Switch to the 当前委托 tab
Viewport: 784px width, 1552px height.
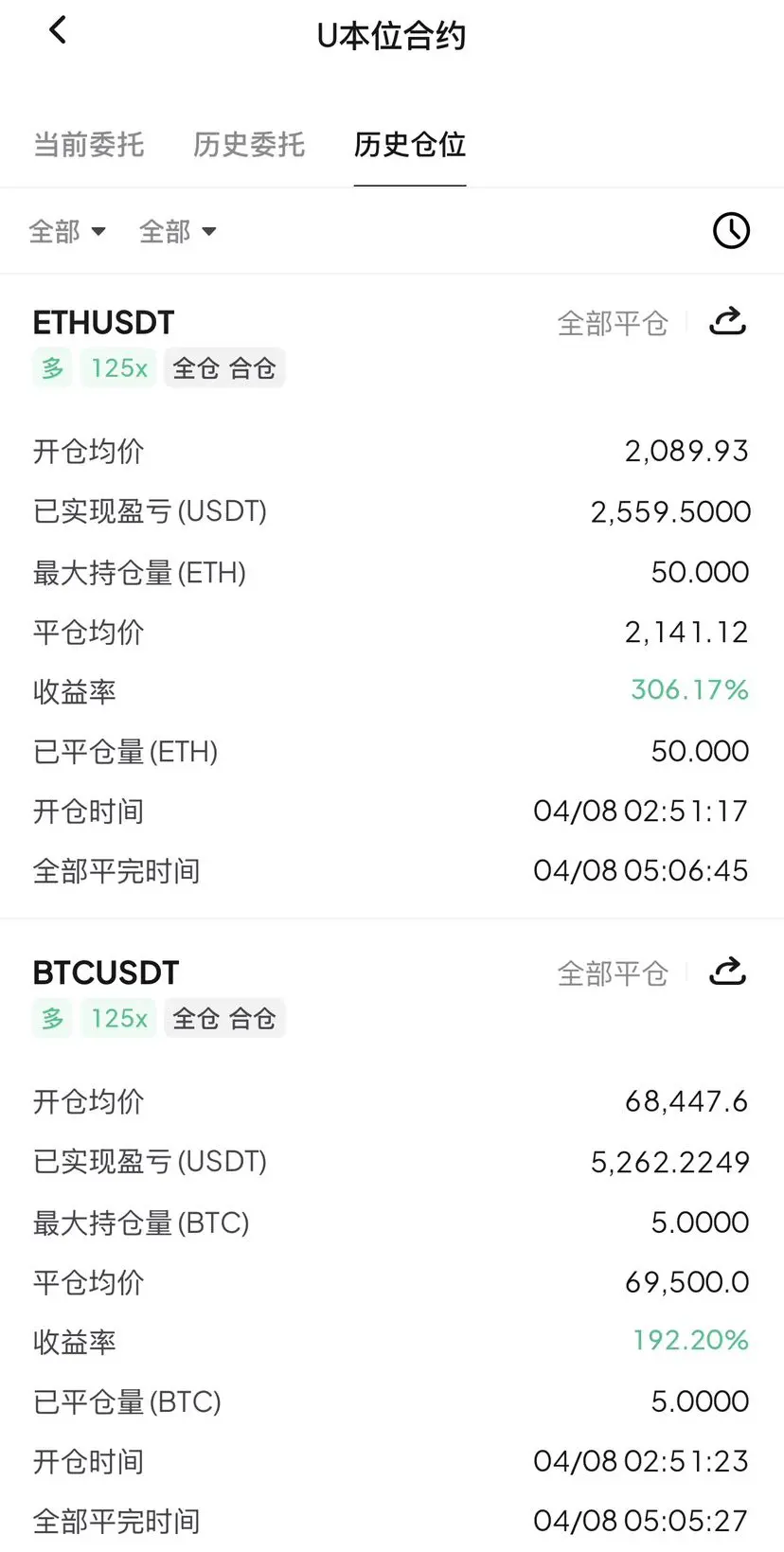pyautogui.click(x=89, y=145)
